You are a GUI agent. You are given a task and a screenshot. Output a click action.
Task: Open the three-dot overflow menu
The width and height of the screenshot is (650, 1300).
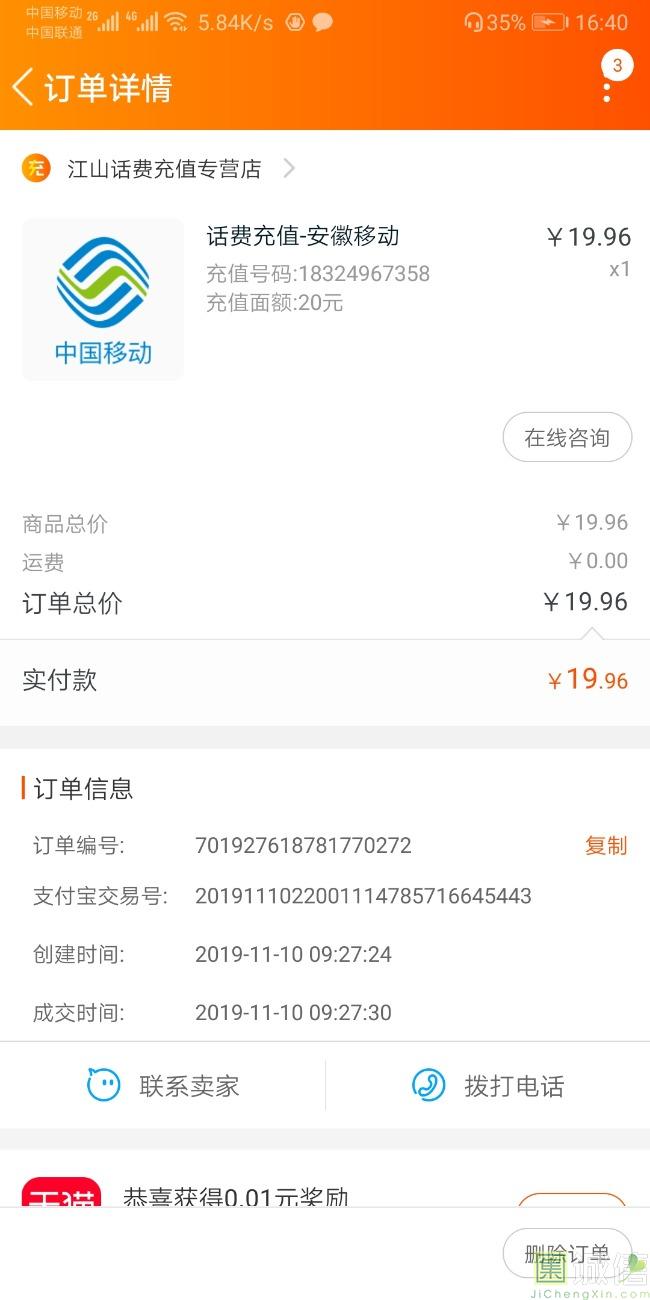point(607,88)
